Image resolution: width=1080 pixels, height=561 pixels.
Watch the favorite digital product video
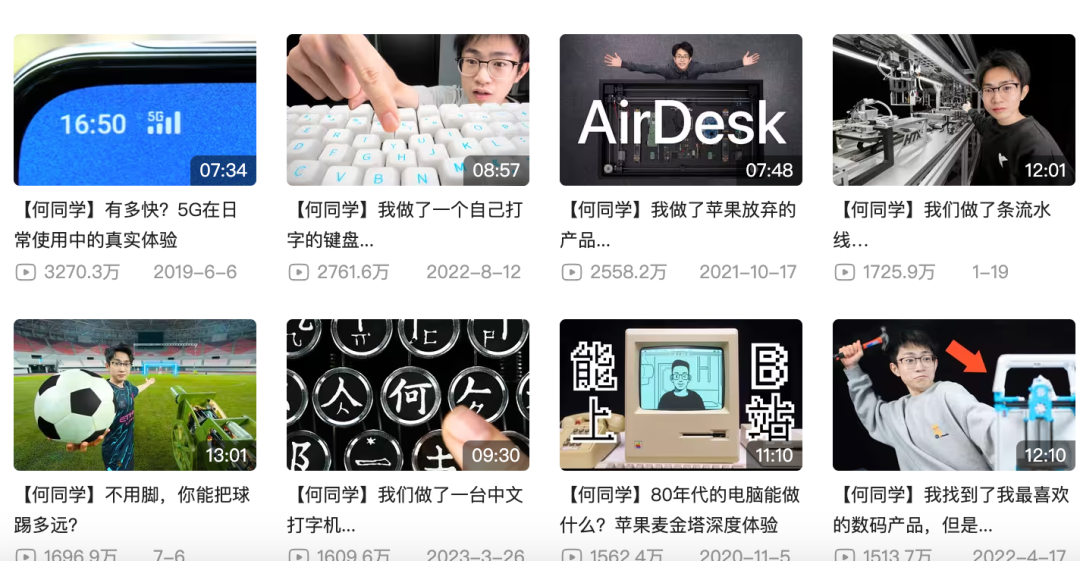coord(953,395)
